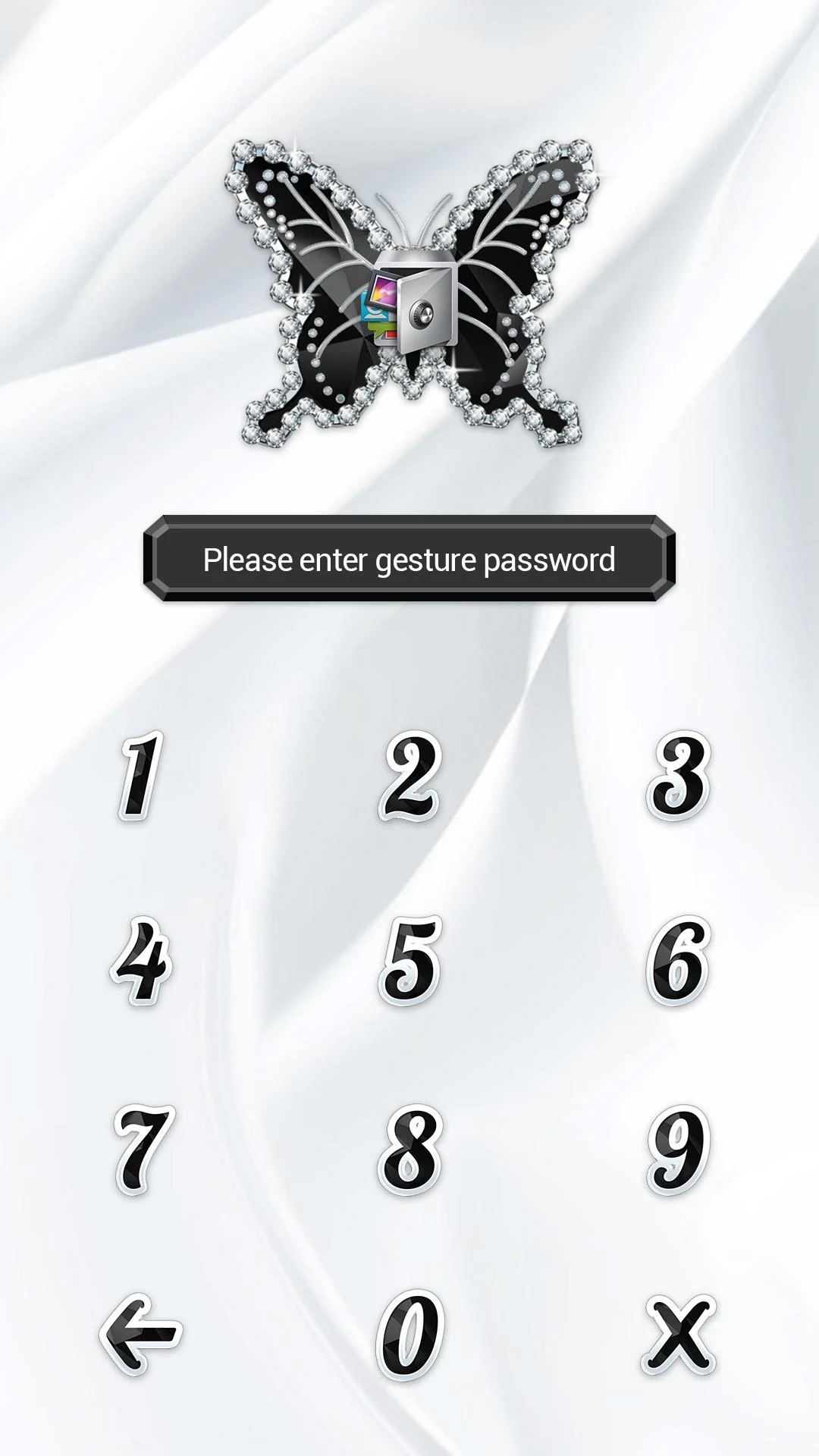Select the number 3 key
The image size is (819, 1456).
click(678, 775)
